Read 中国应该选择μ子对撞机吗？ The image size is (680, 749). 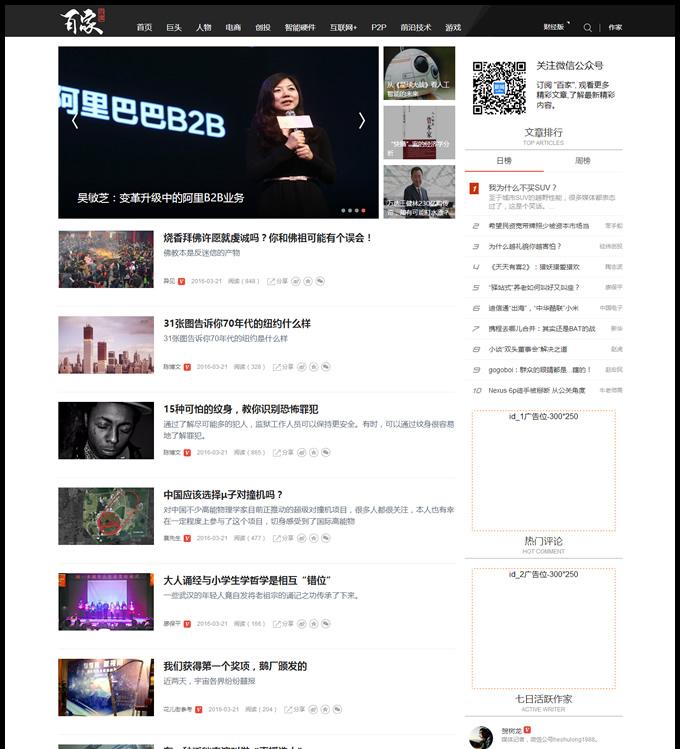tap(223, 494)
